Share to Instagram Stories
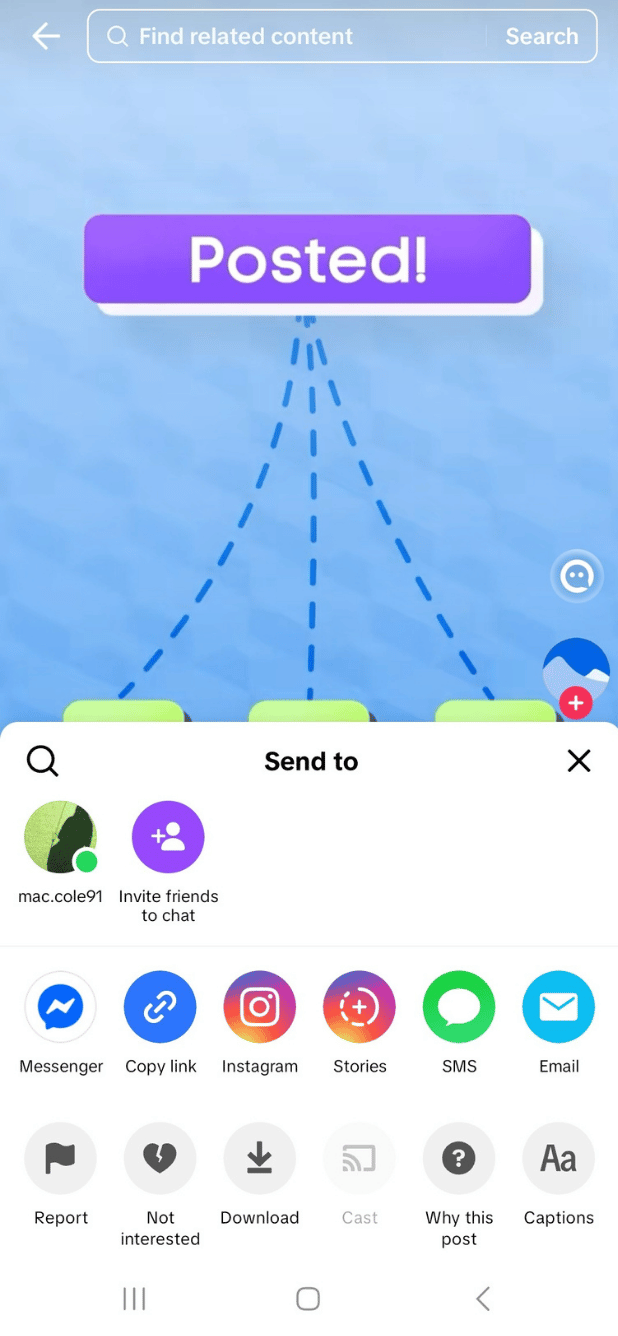 pyautogui.click(x=359, y=1007)
